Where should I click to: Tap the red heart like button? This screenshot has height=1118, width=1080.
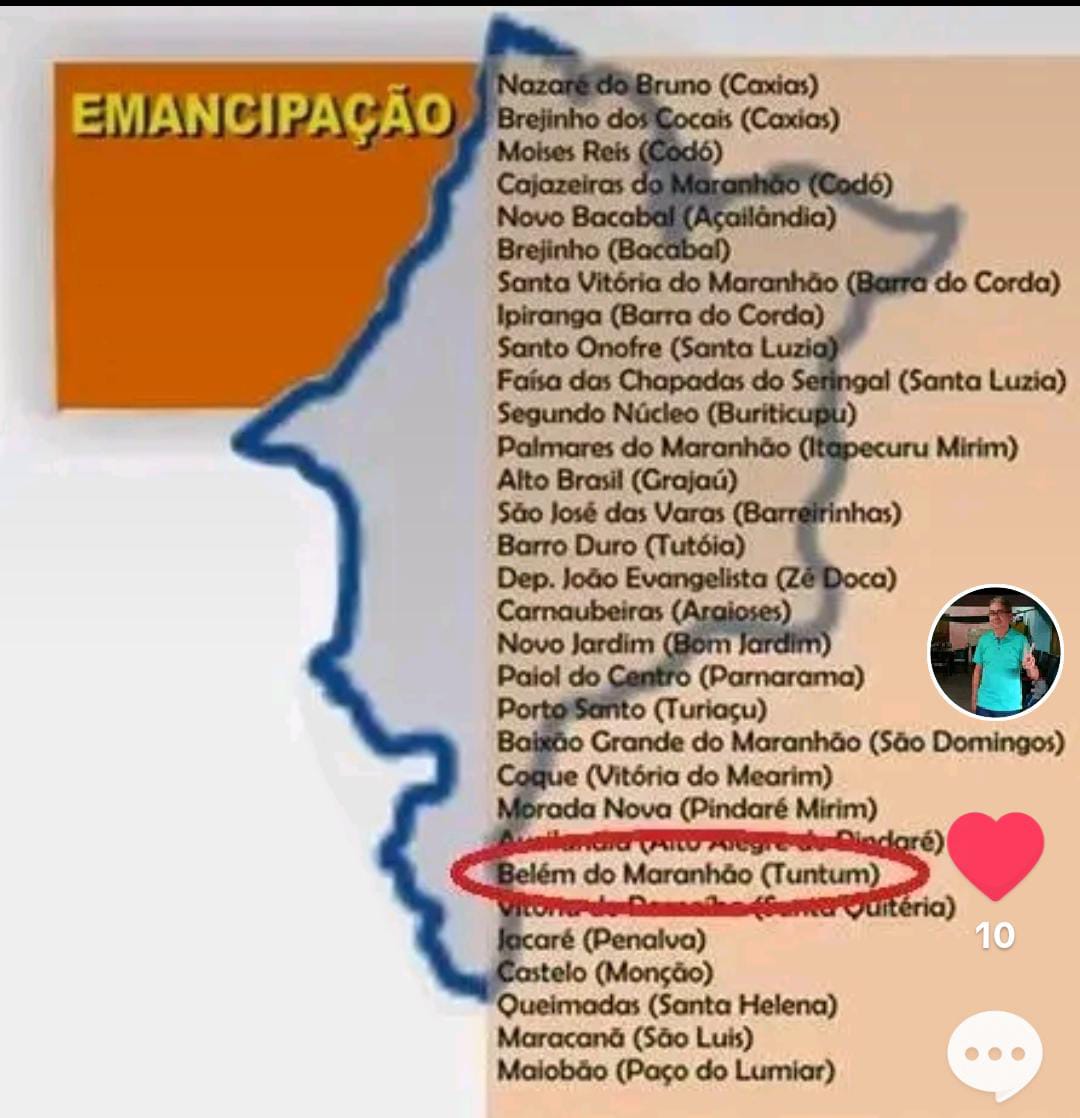click(995, 855)
